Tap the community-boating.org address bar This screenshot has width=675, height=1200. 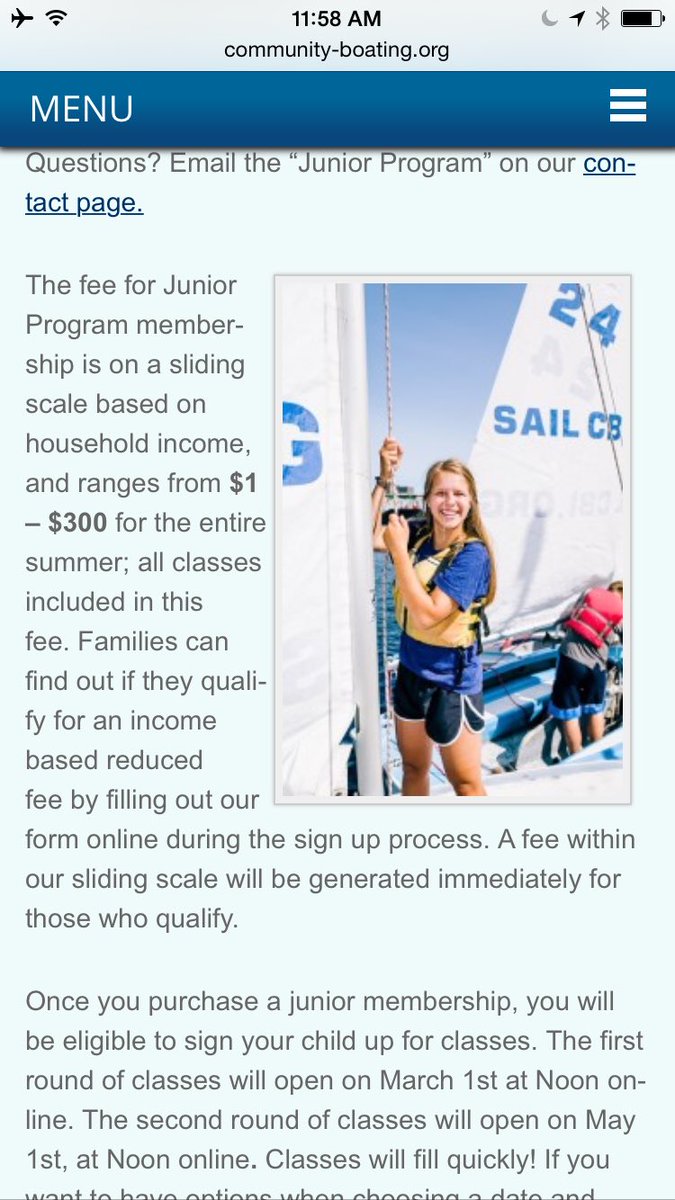tap(336, 49)
